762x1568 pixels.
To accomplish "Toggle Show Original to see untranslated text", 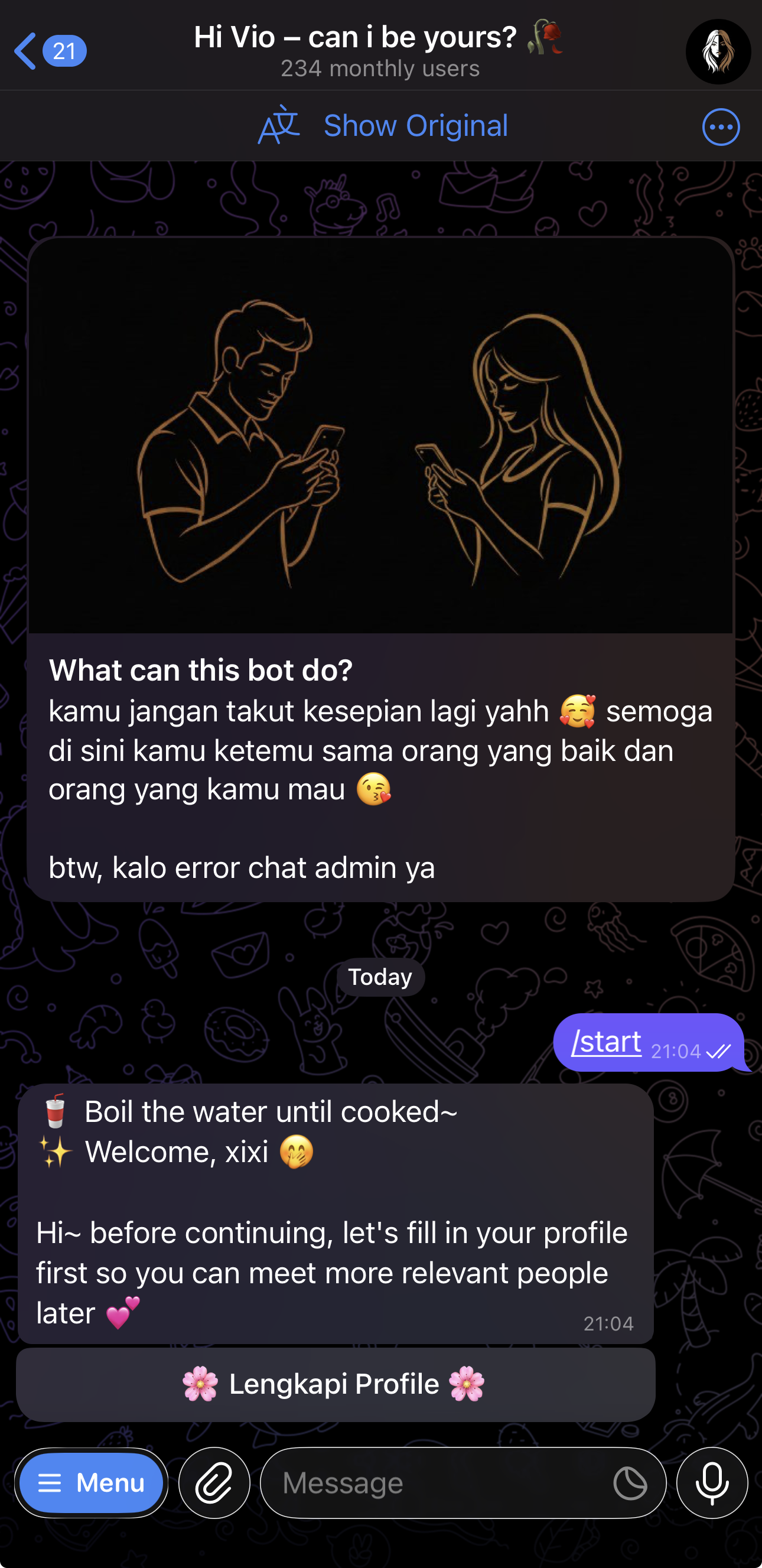I will coord(415,125).
